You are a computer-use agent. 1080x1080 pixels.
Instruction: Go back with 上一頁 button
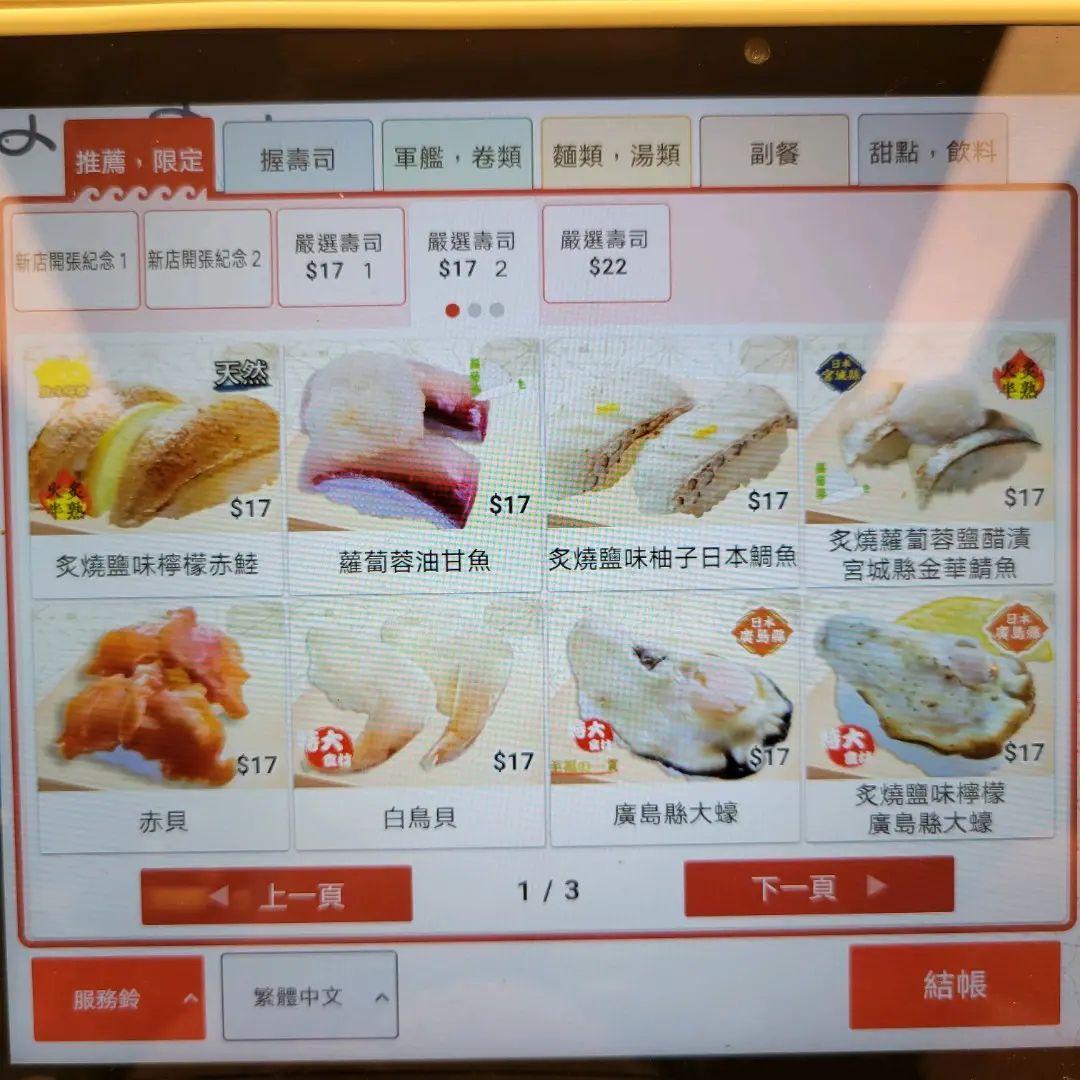[x=276, y=895]
